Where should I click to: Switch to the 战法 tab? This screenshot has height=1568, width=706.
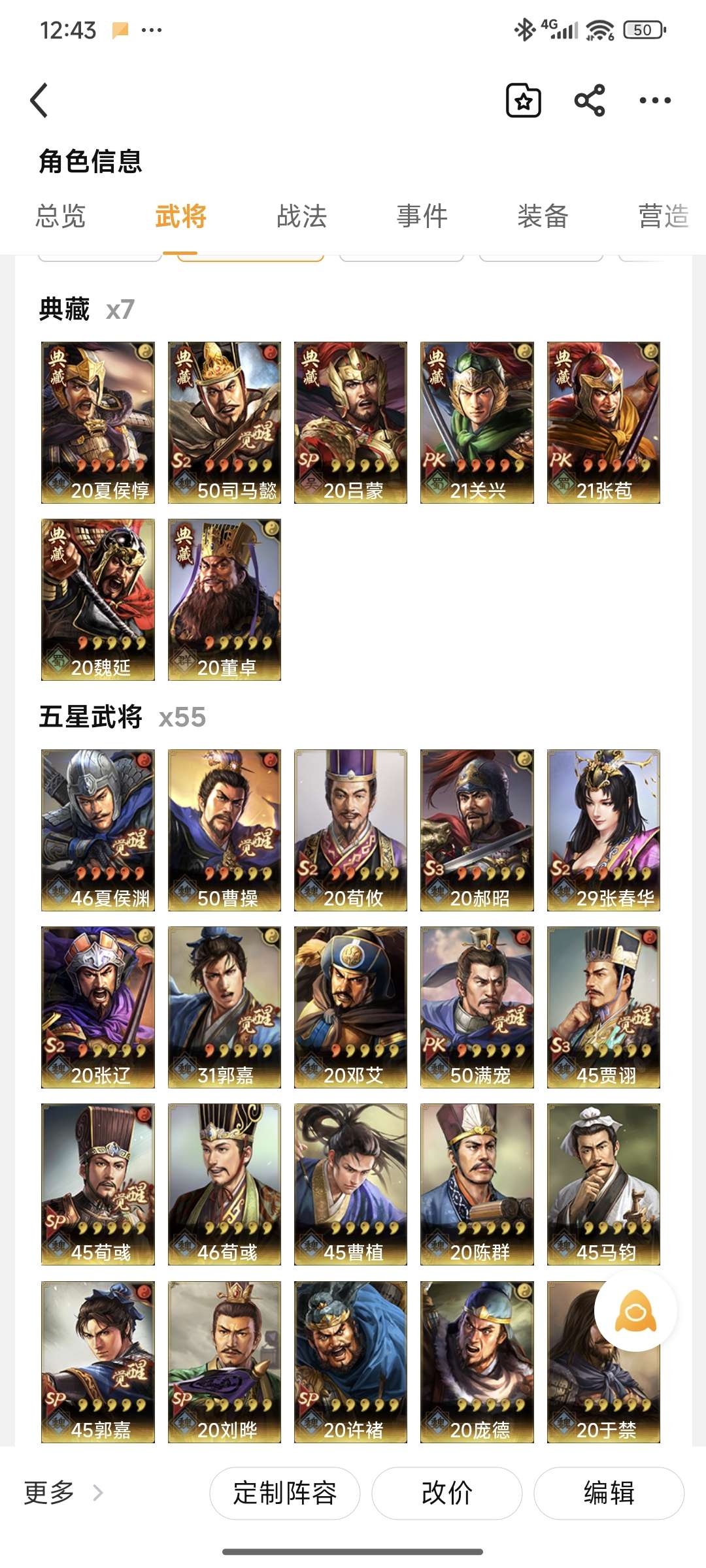click(x=301, y=216)
